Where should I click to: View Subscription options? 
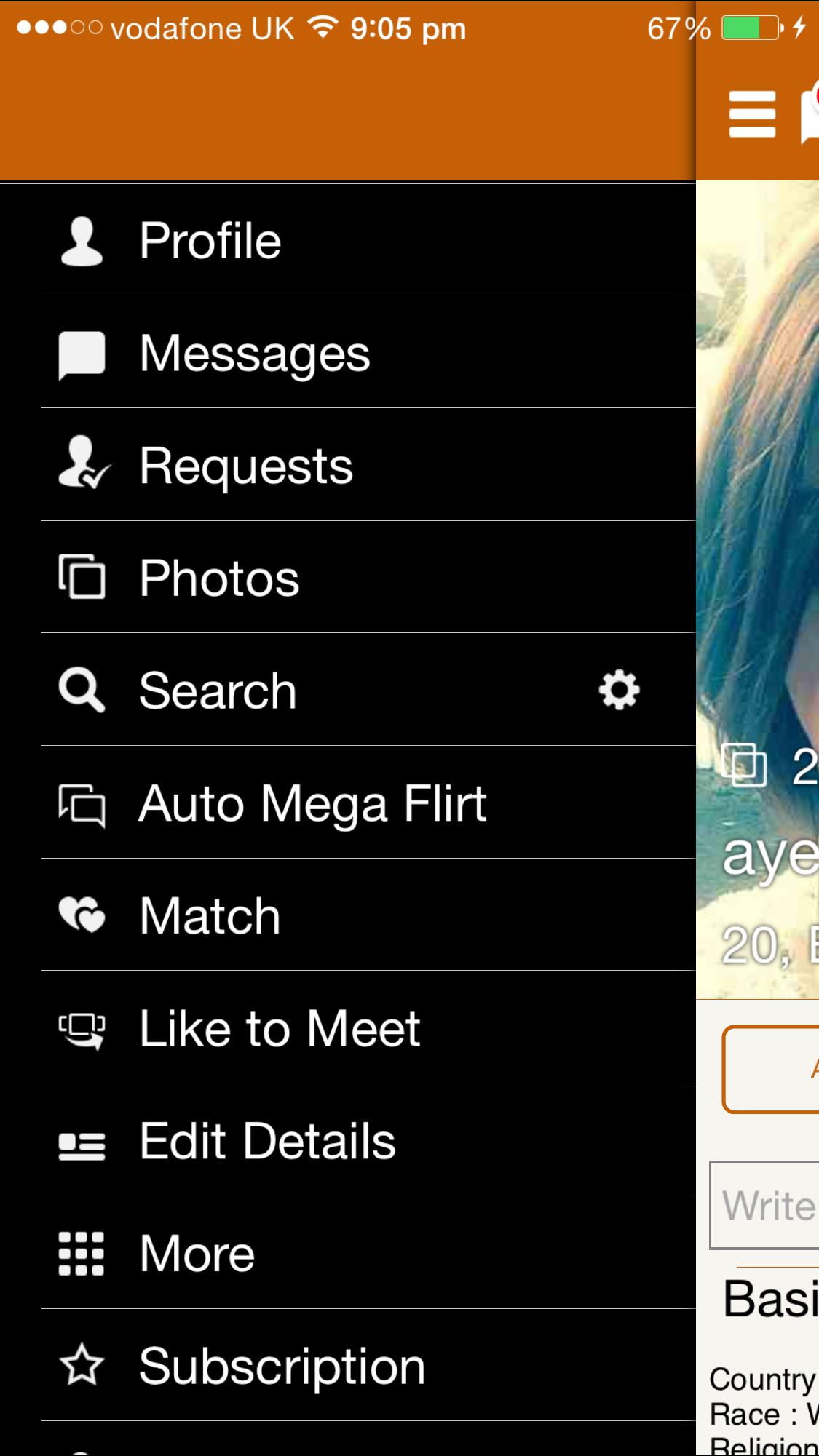[x=282, y=1367]
